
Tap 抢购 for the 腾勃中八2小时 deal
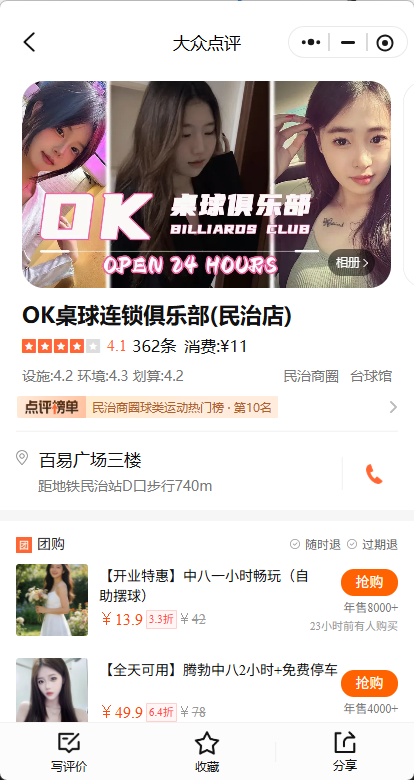tap(369, 683)
